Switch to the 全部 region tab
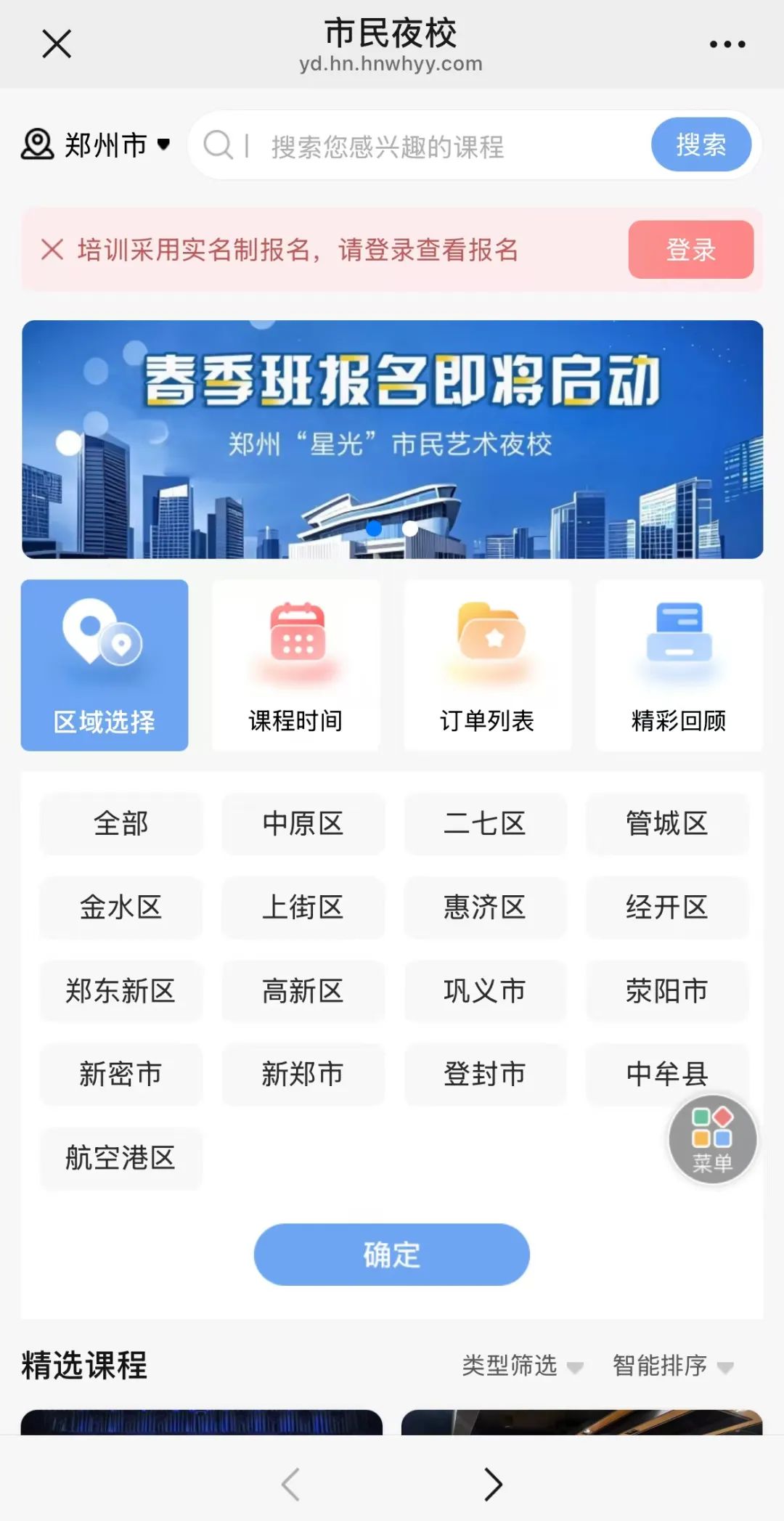This screenshot has height=1521, width=784. [121, 824]
